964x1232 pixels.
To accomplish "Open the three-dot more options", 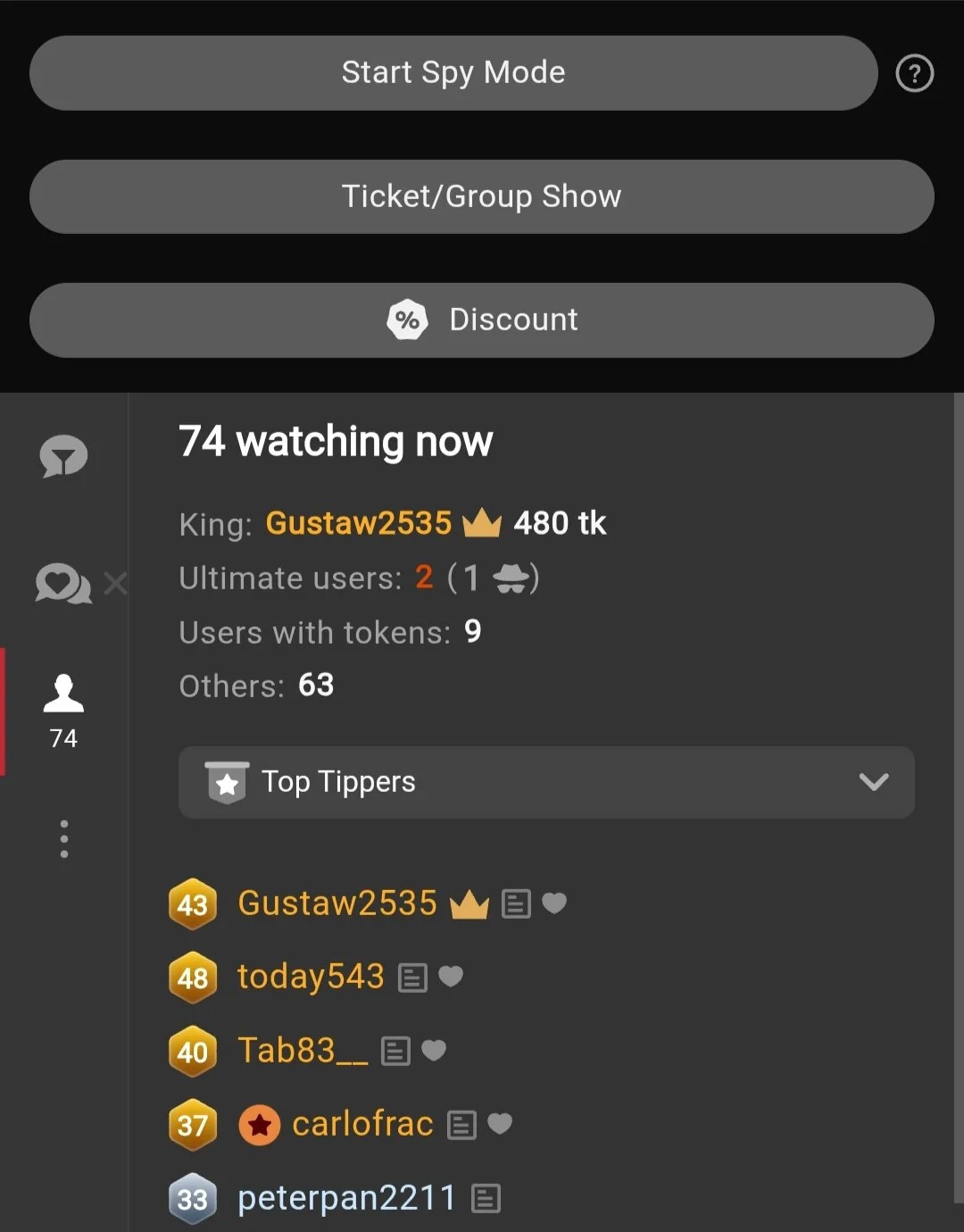I will pyautogui.click(x=63, y=839).
